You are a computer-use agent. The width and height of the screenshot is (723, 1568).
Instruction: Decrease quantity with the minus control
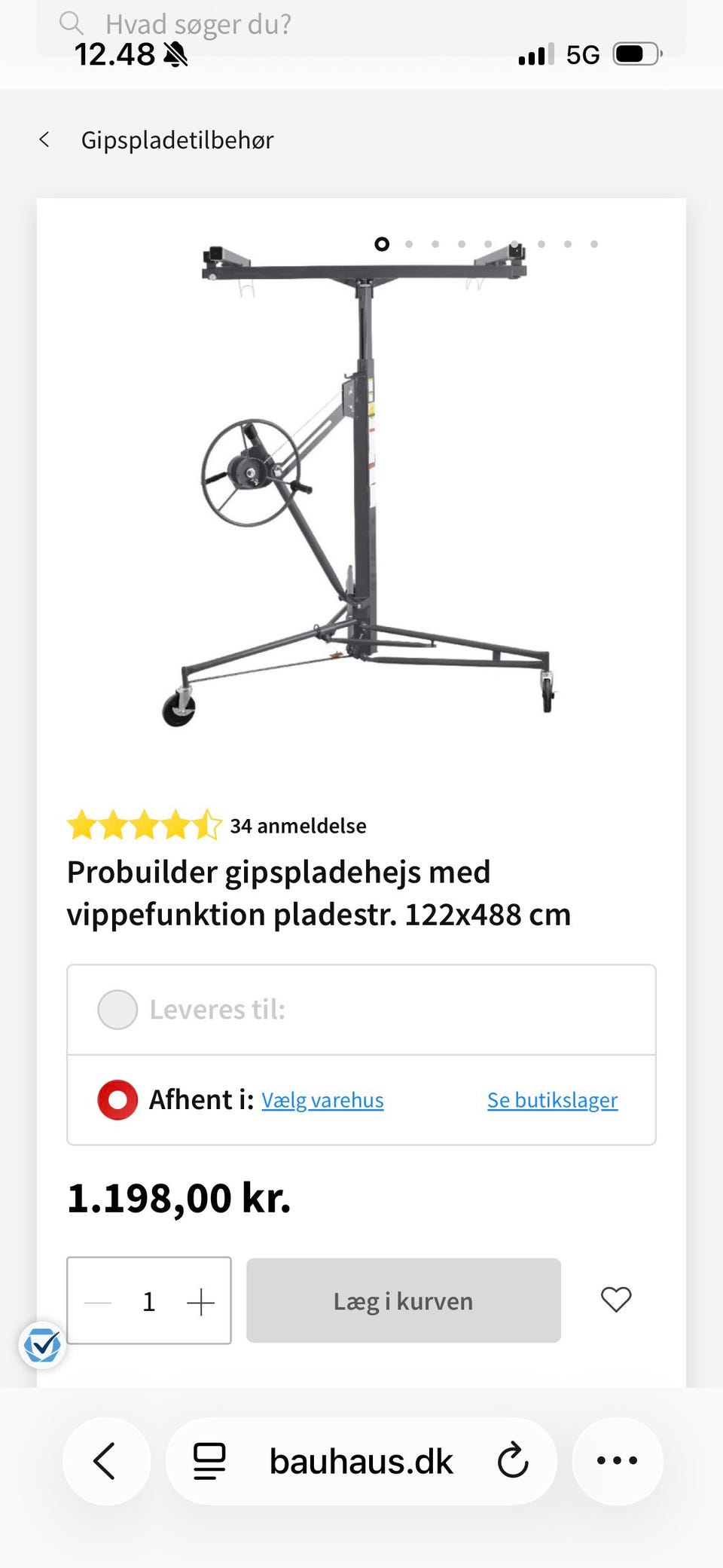point(99,1301)
